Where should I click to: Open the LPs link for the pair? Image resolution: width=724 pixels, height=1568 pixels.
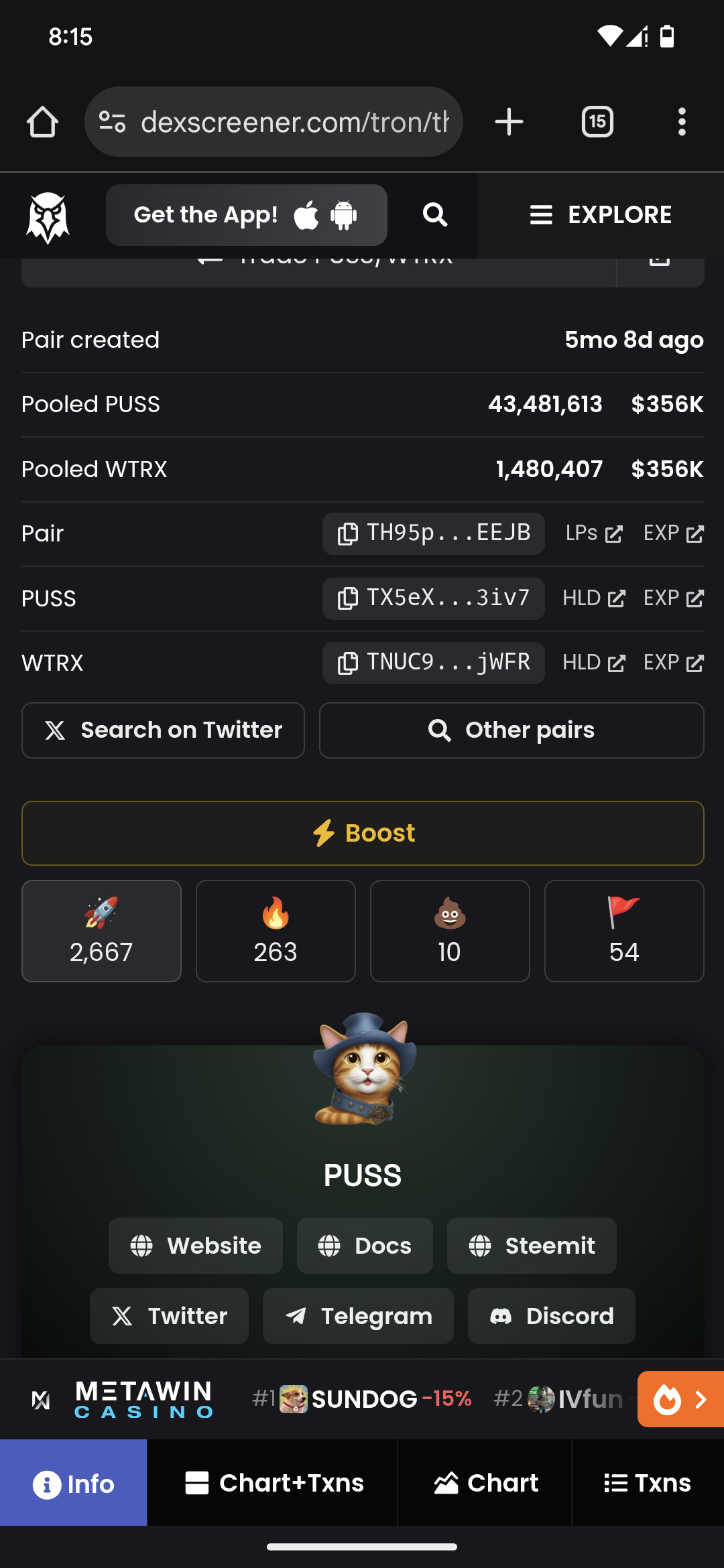(594, 534)
